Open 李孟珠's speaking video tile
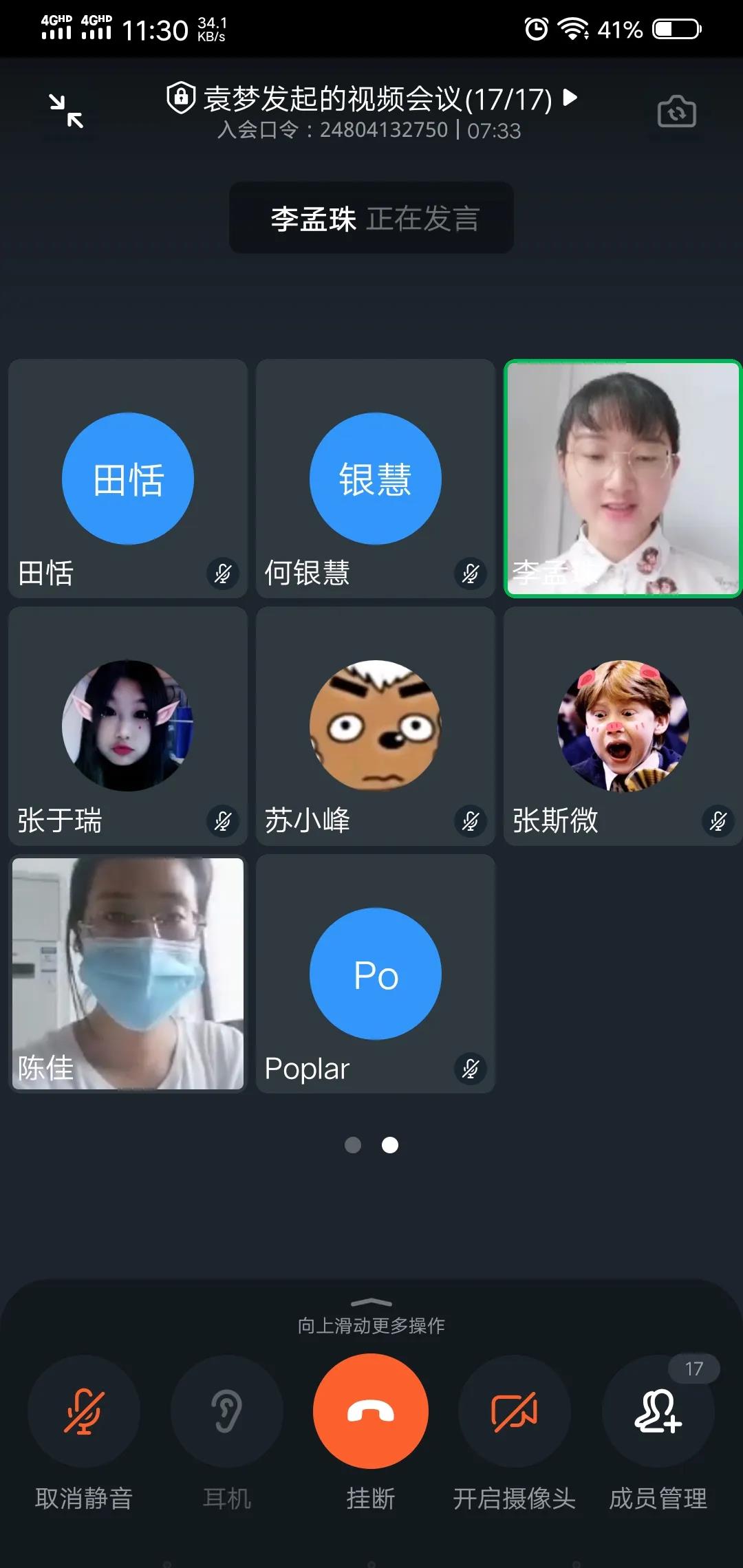The width and height of the screenshot is (743, 1568). pyautogui.click(x=623, y=479)
